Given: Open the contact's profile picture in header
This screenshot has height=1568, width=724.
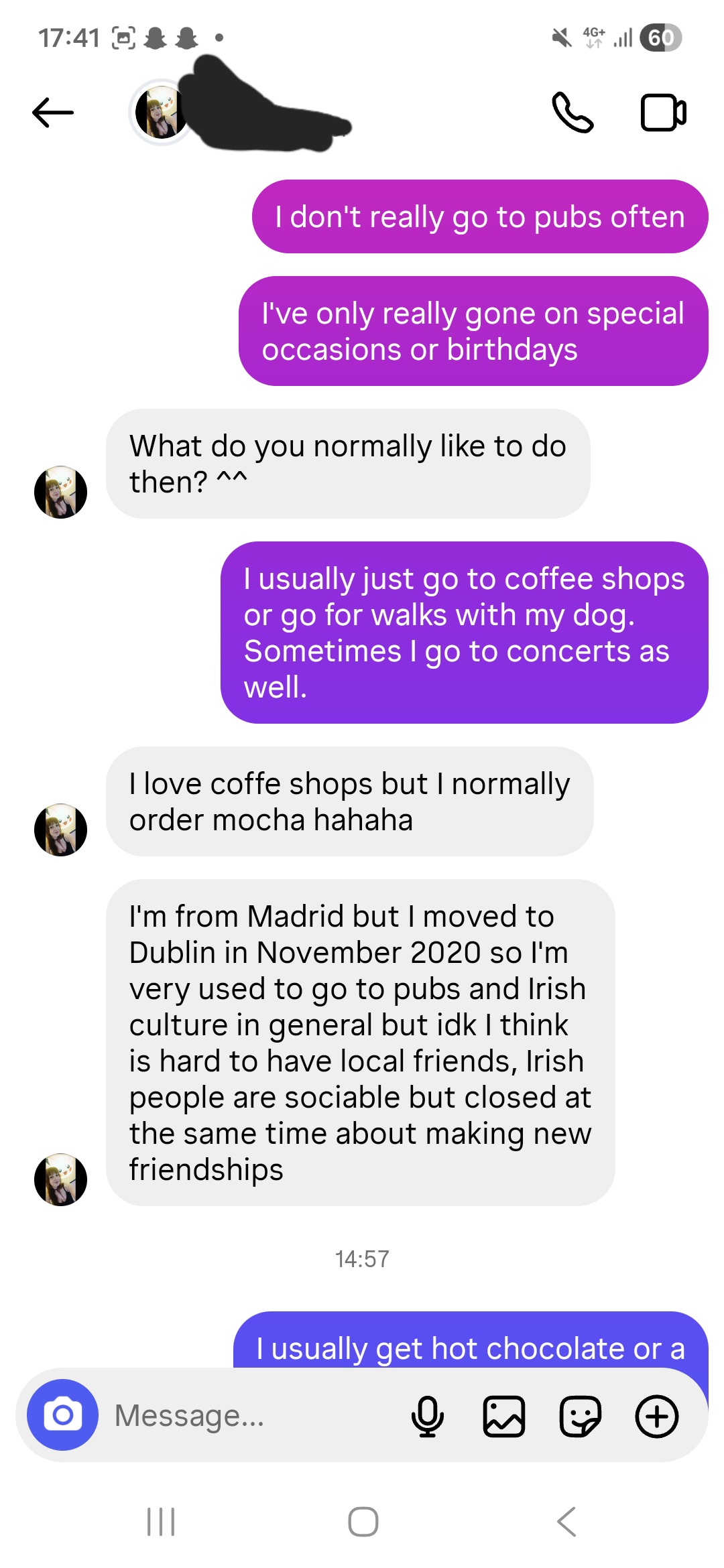Looking at the screenshot, I should (x=161, y=113).
